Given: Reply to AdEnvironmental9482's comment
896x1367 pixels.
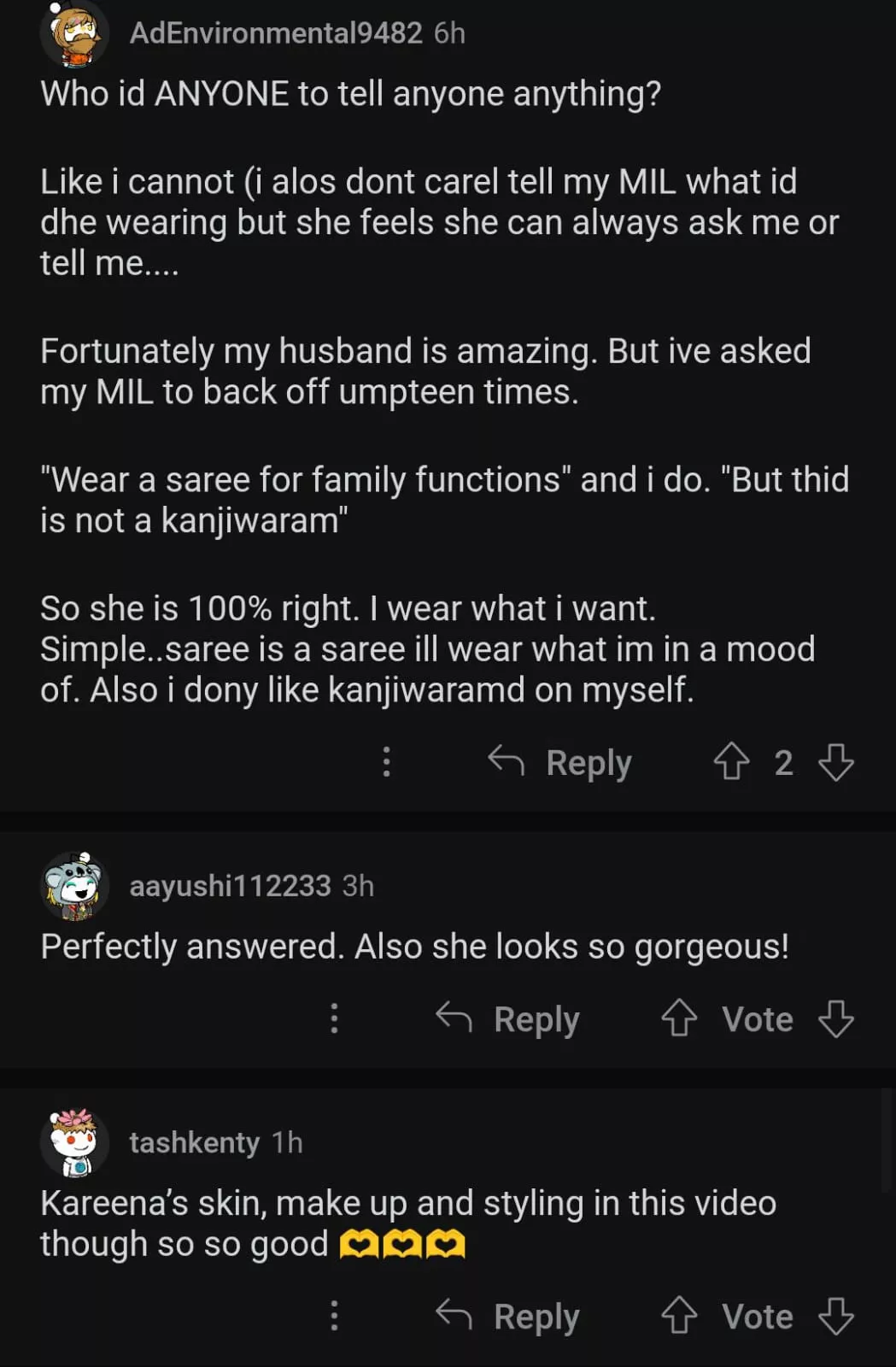Looking at the screenshot, I should click(560, 761).
